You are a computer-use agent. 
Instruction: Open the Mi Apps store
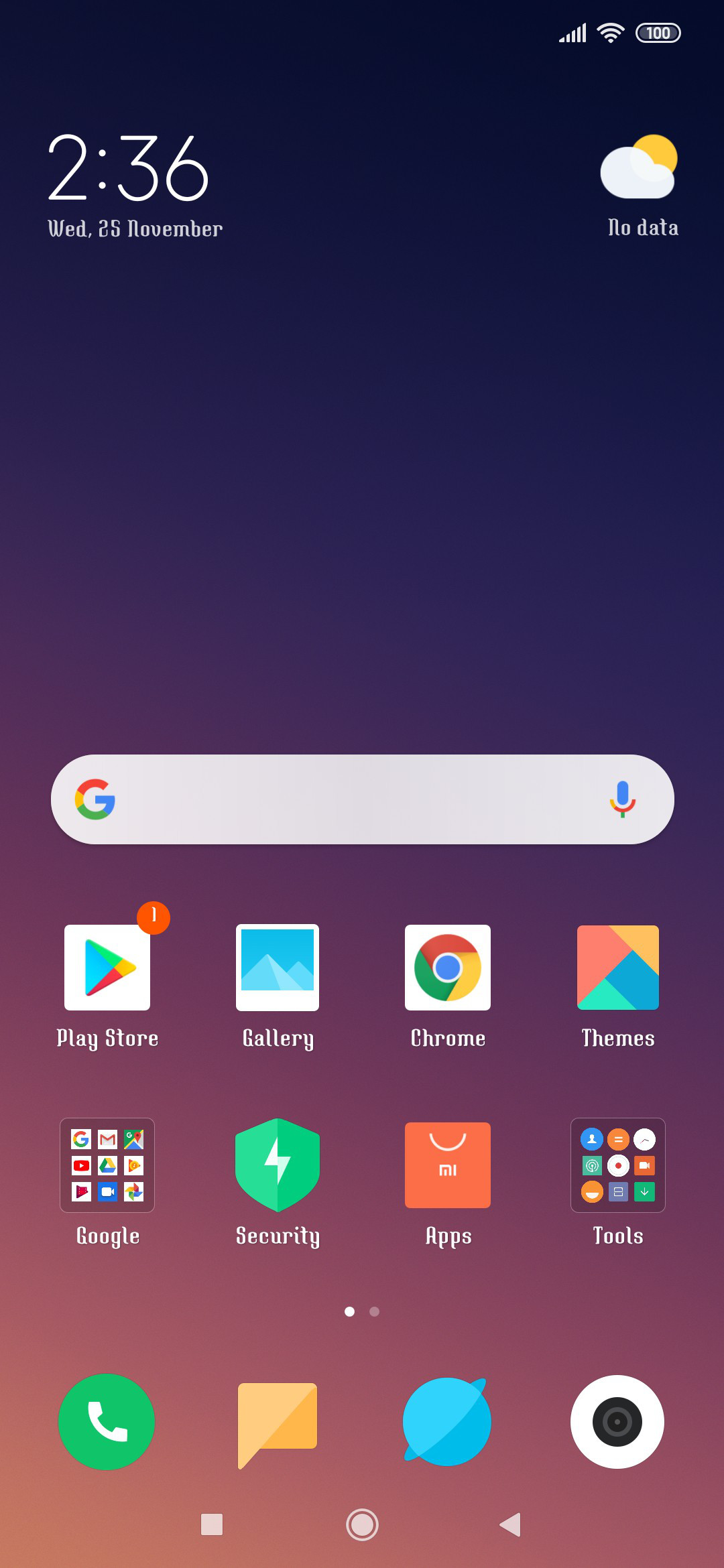coord(448,1165)
